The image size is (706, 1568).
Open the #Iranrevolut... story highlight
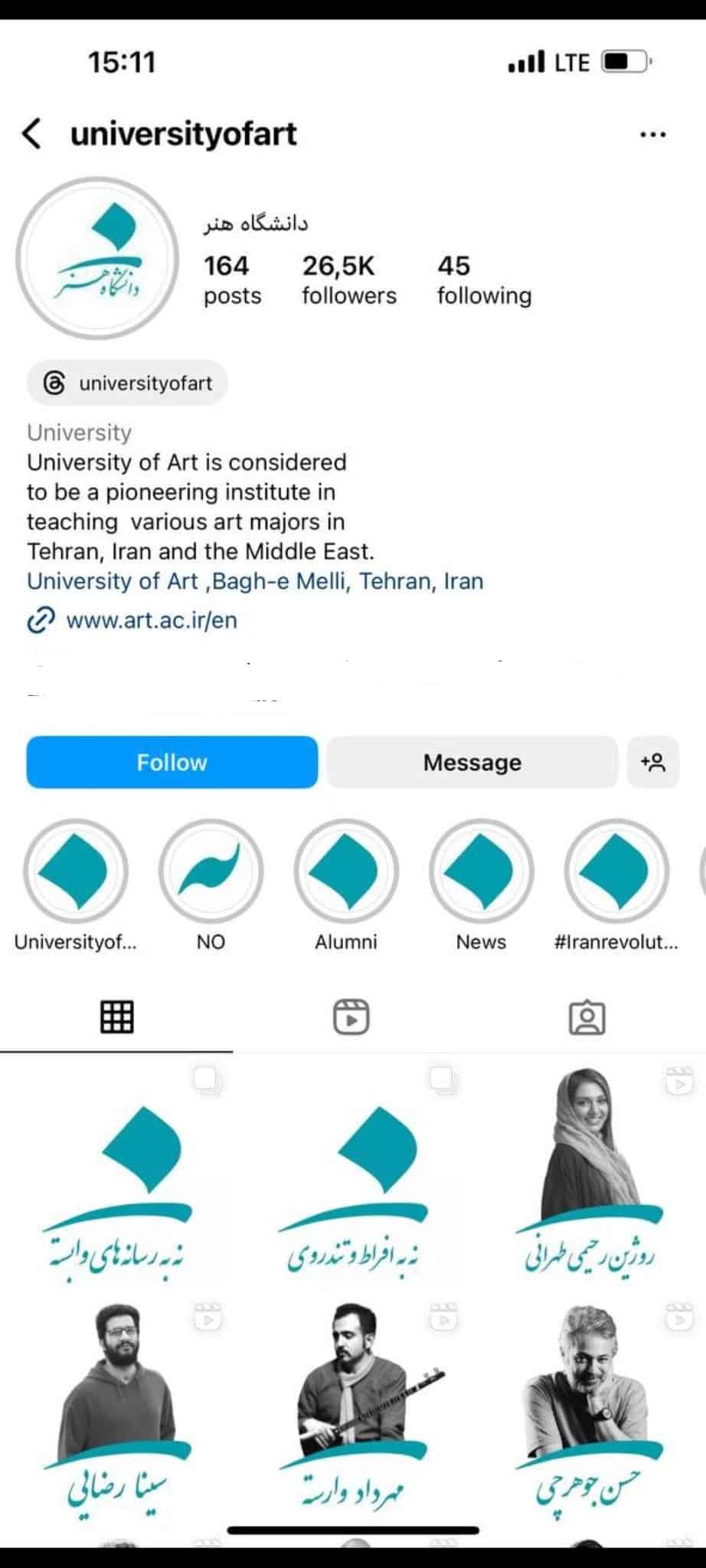tap(616, 872)
